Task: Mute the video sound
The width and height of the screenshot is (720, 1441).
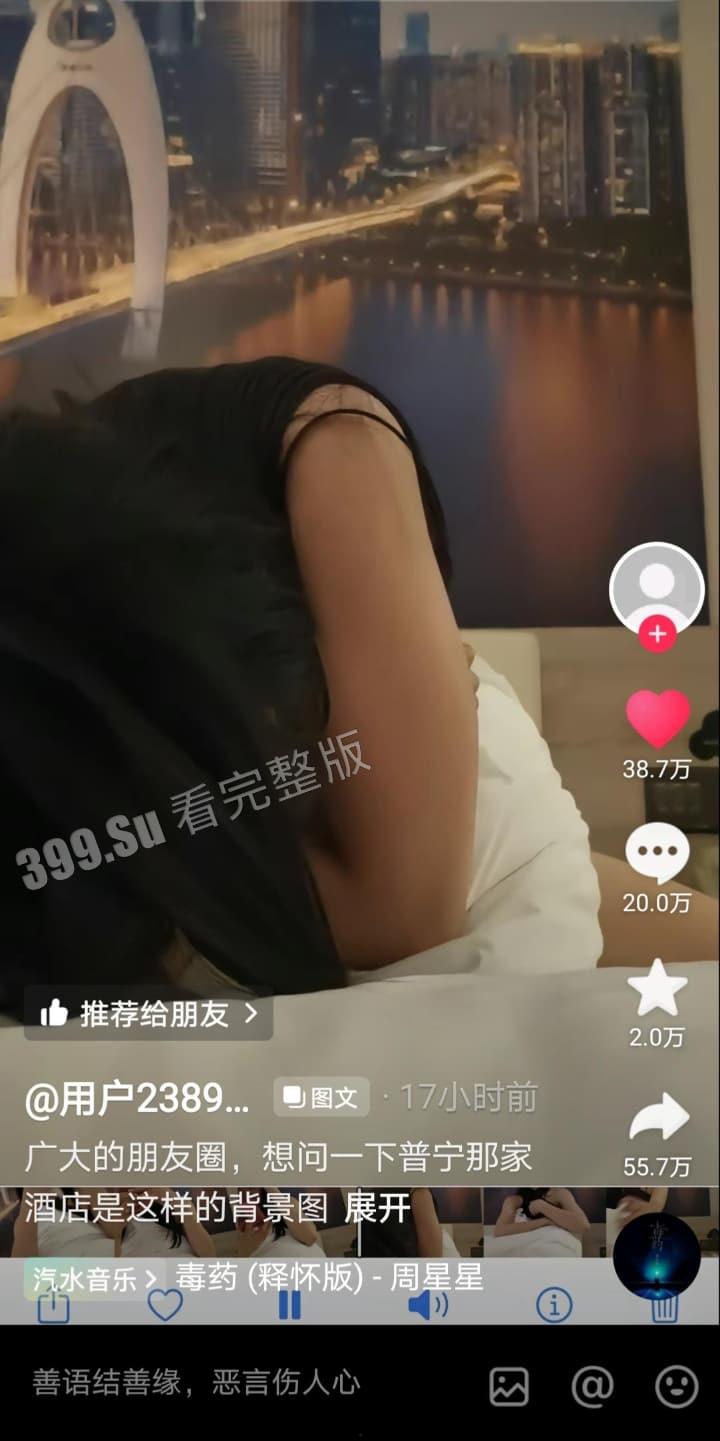Action: (427, 1304)
